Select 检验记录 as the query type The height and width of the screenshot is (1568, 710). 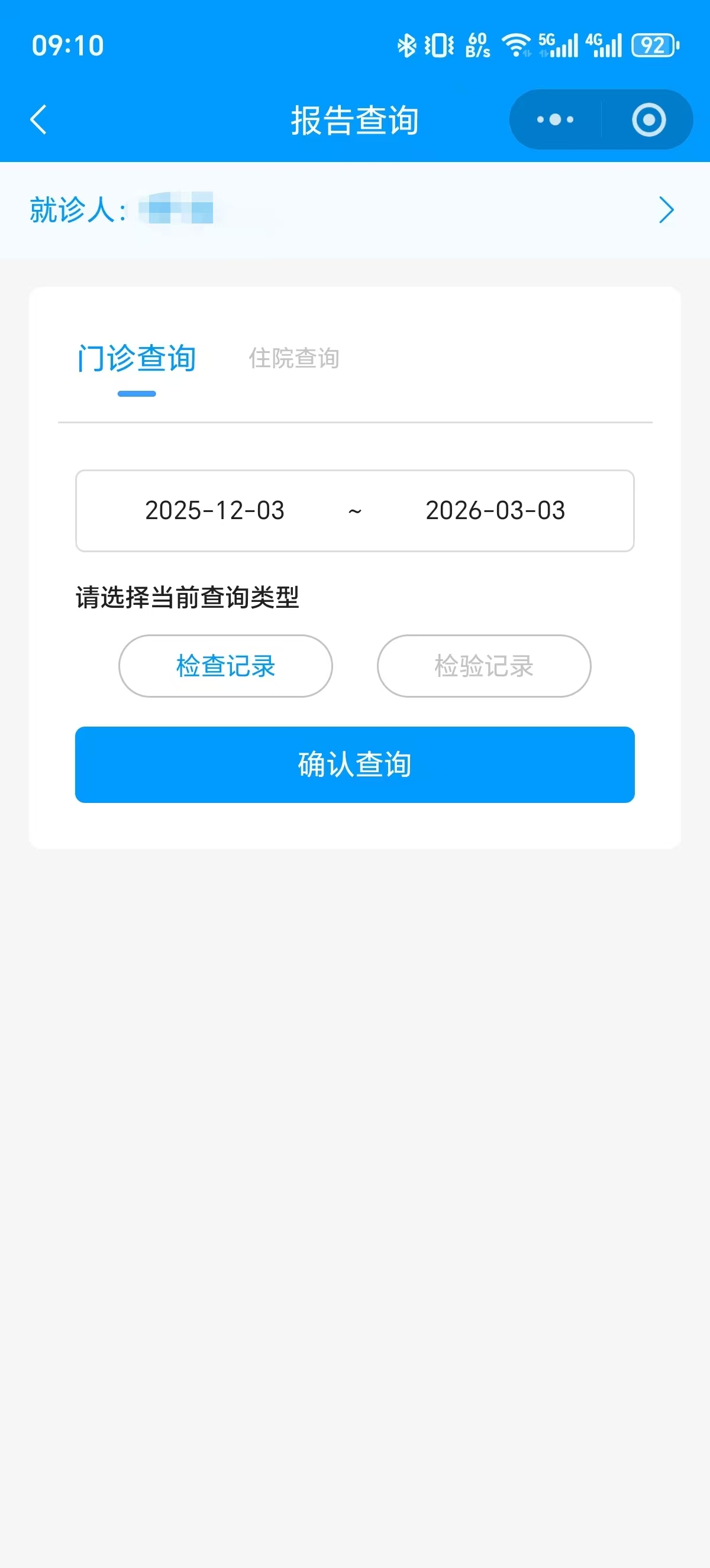(483, 666)
